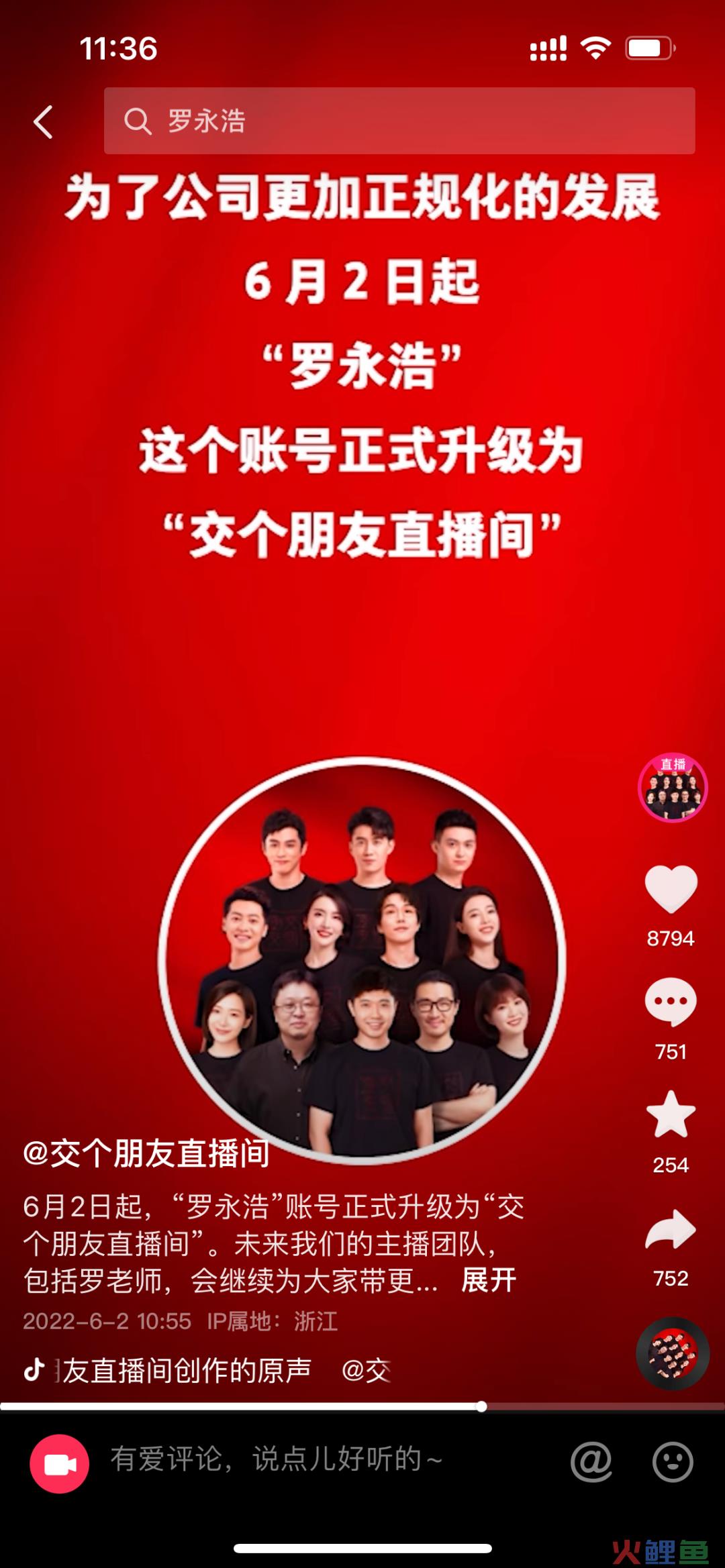Share this video via arrow icon
This screenshot has height=1568, width=725.
point(671,1229)
